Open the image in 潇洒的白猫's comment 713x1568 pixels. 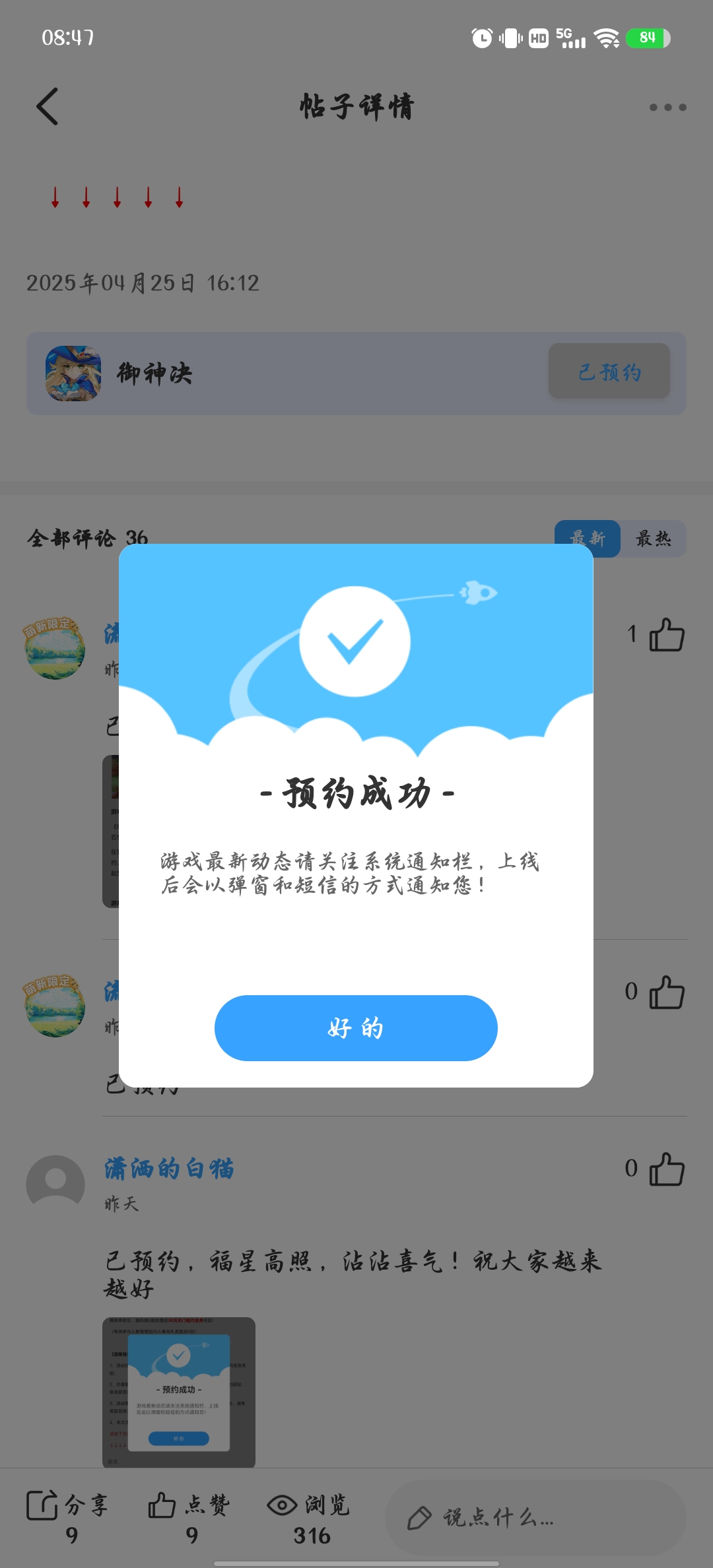[179, 1392]
